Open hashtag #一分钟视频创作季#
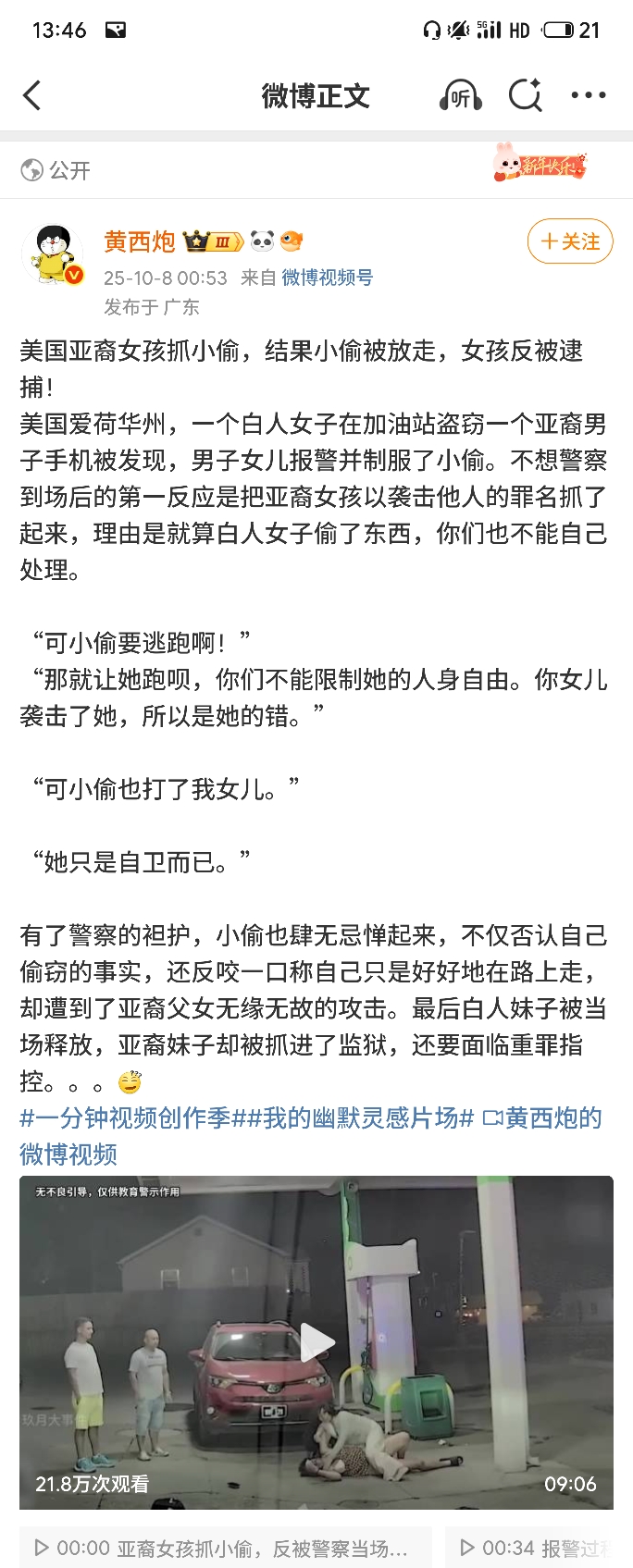The image size is (633, 1568). 126,1118
